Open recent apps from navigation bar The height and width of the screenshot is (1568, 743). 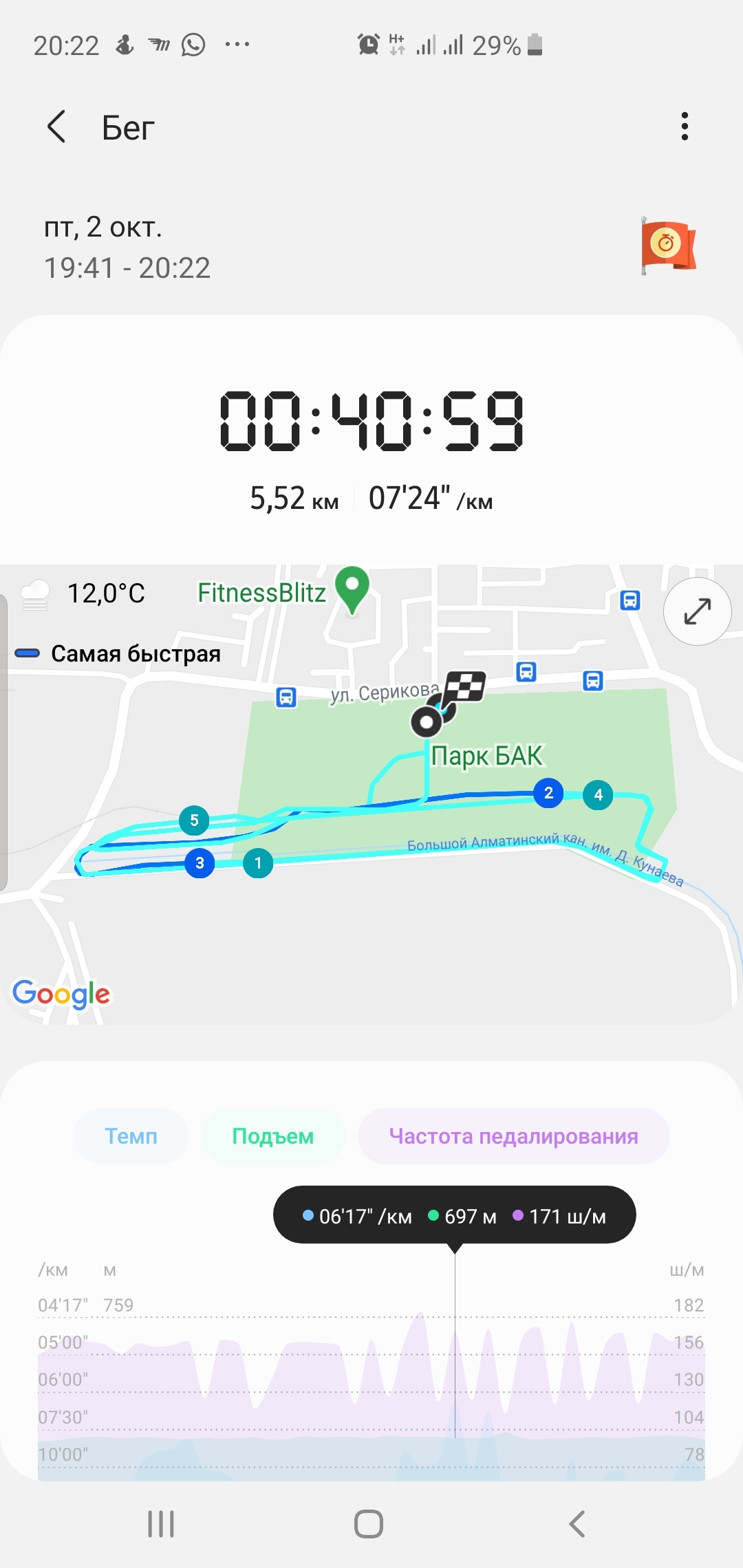161,1524
